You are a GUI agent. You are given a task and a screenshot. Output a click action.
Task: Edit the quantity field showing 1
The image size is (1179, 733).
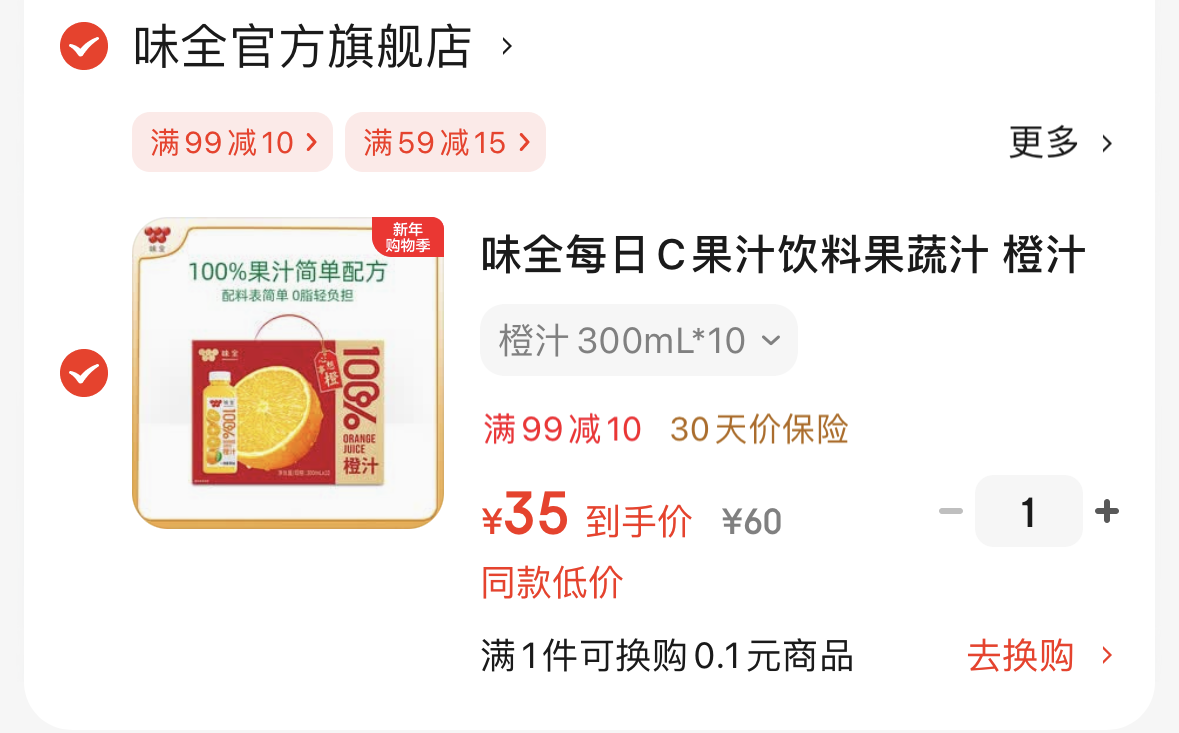pos(1029,511)
